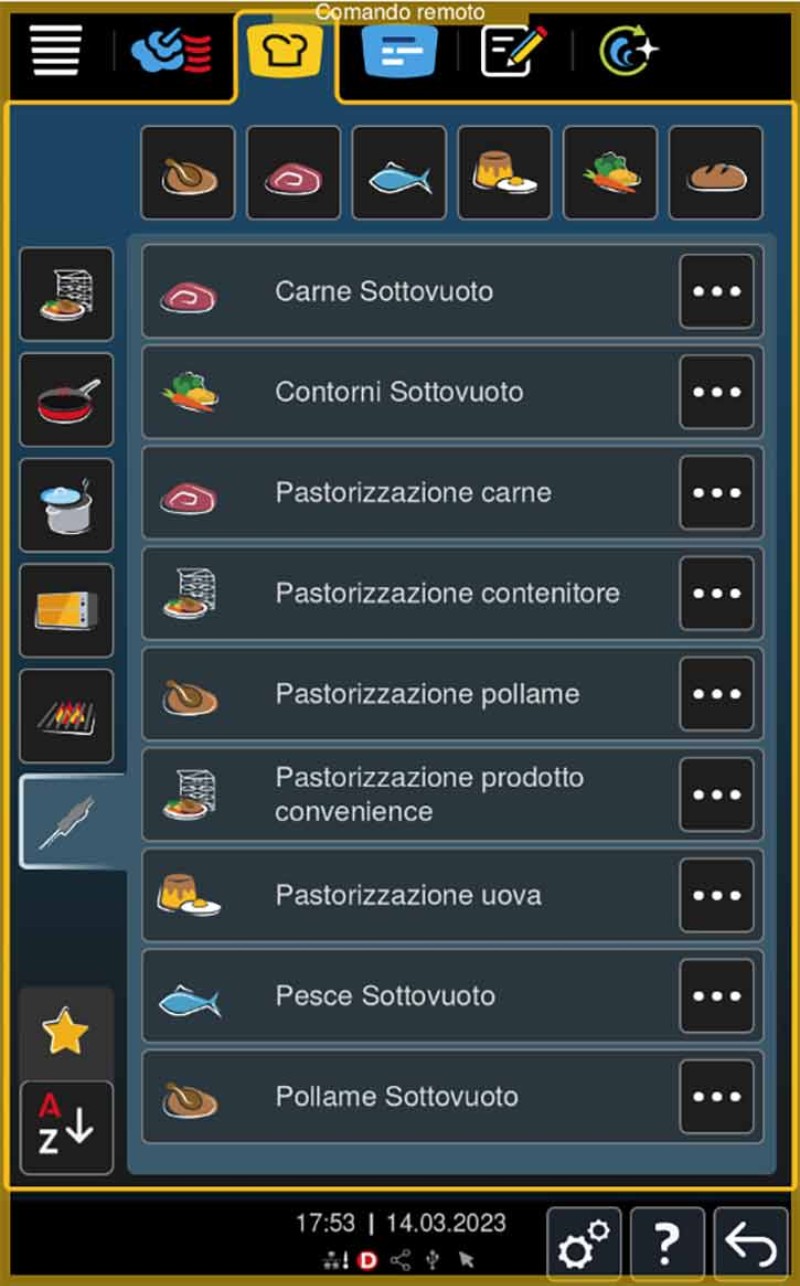Select the frying pan cooking method
Viewport: 800px width, 1286px height.
67,400
